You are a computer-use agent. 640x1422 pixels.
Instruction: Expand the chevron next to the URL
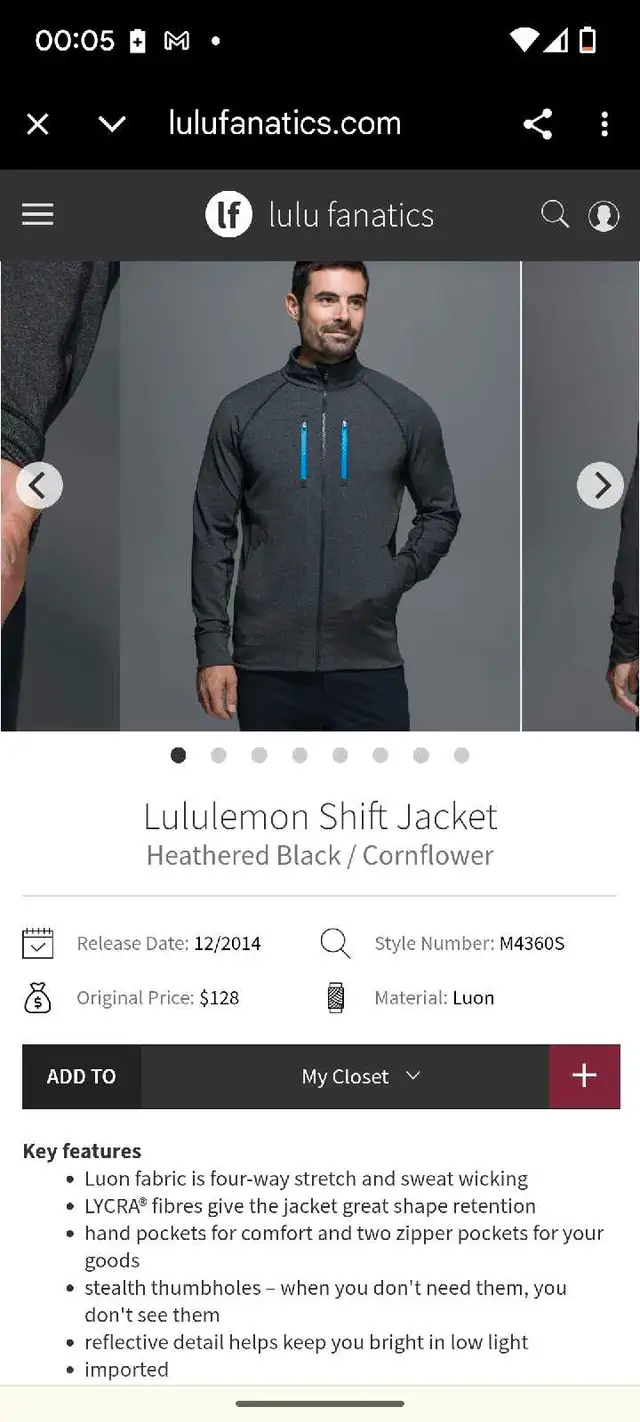coord(112,124)
